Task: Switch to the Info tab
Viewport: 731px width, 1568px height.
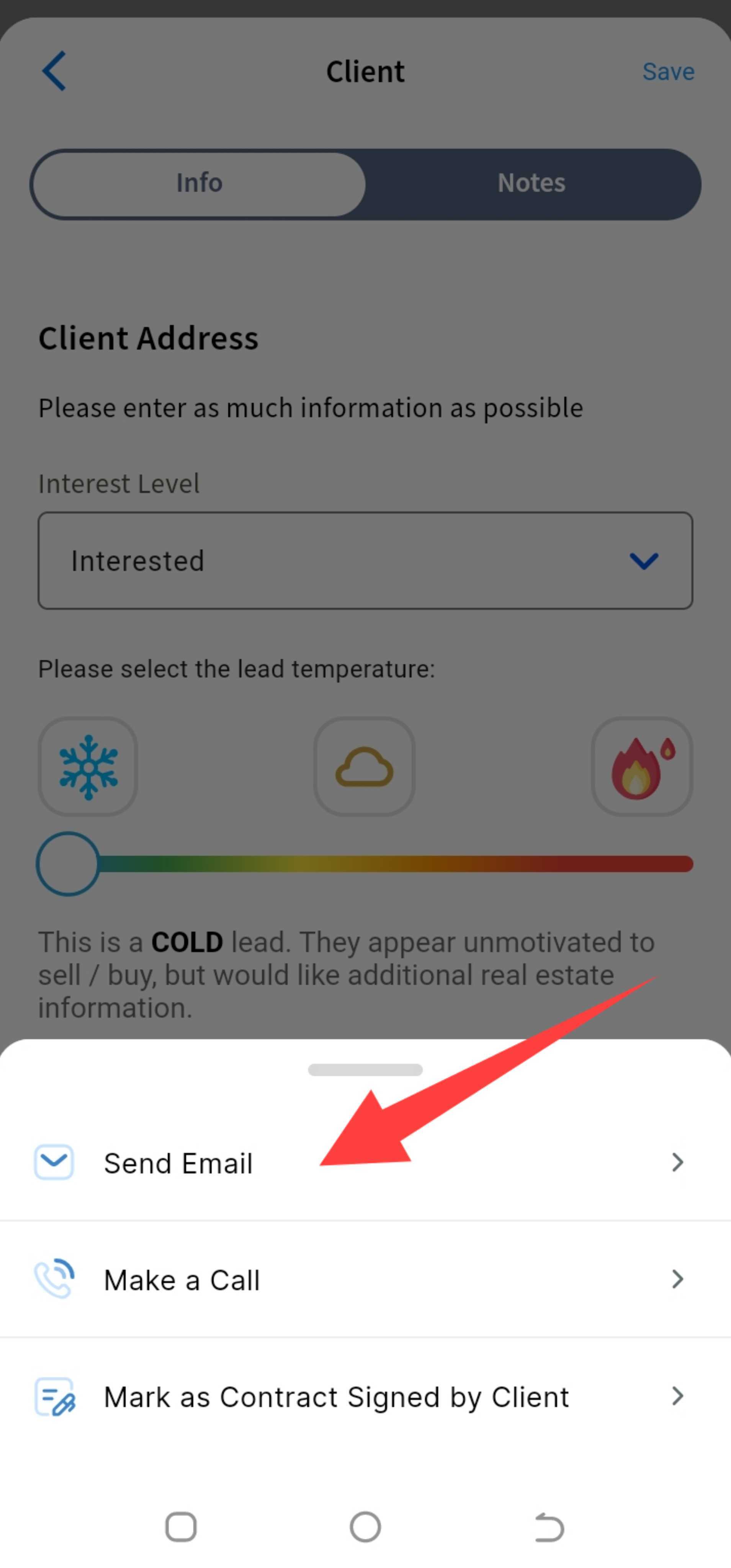Action: [199, 183]
